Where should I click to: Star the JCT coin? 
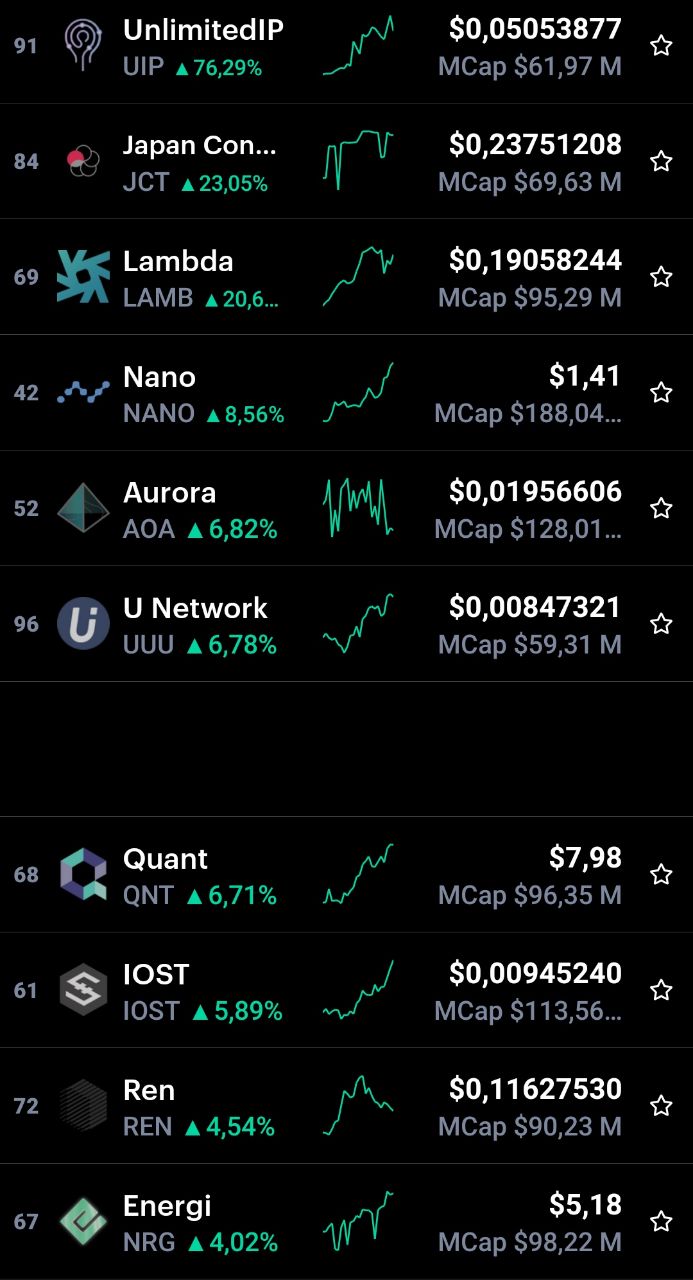click(x=661, y=161)
